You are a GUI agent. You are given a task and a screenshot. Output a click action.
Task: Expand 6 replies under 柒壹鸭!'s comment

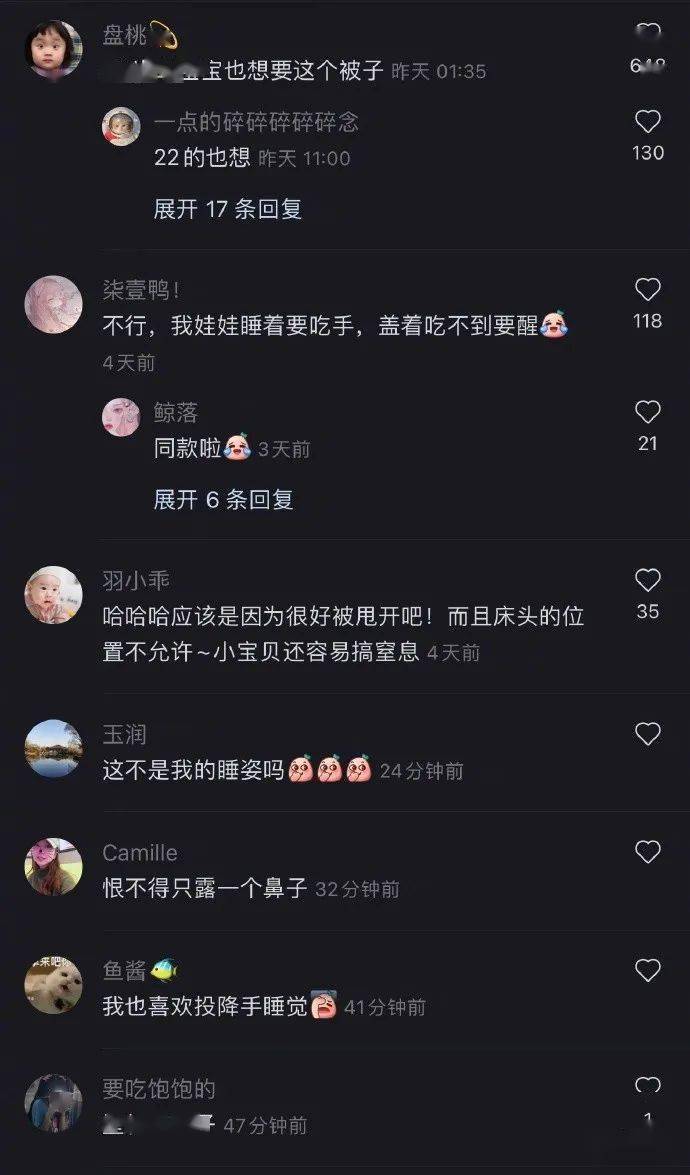tap(223, 500)
